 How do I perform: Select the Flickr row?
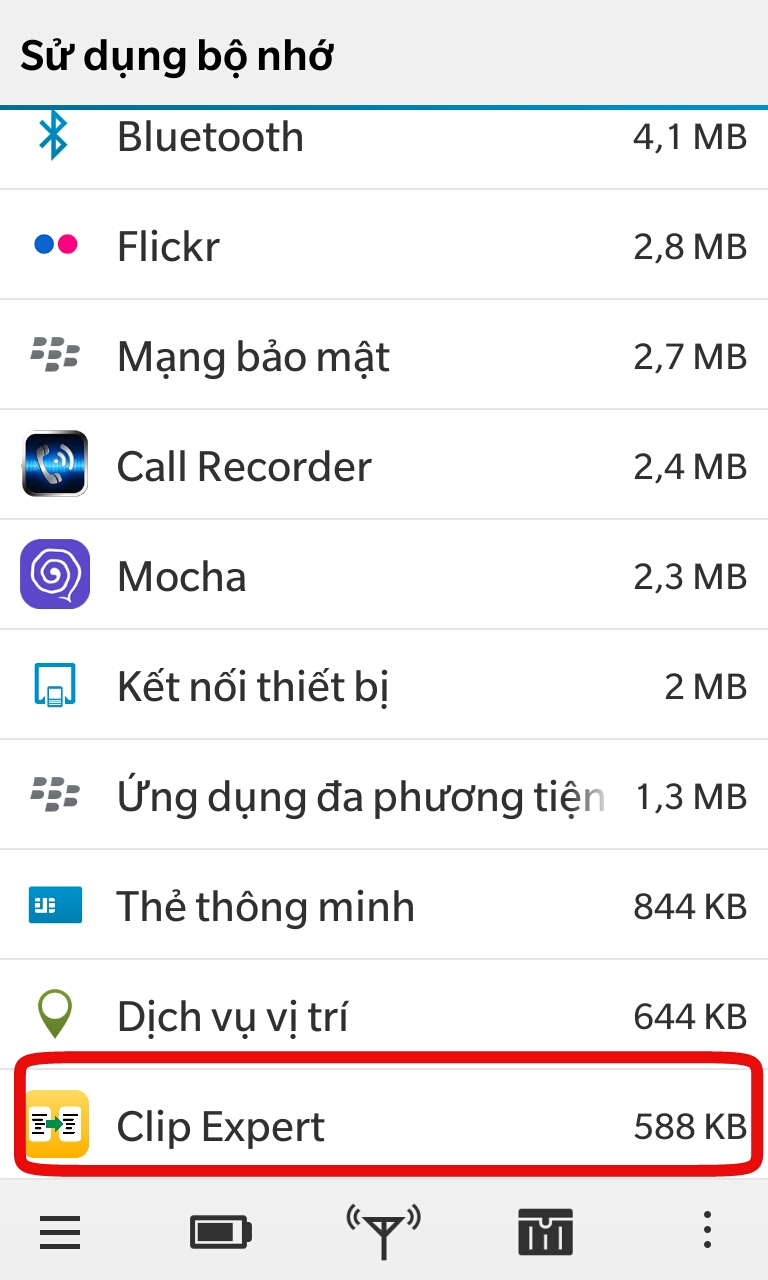(x=384, y=244)
